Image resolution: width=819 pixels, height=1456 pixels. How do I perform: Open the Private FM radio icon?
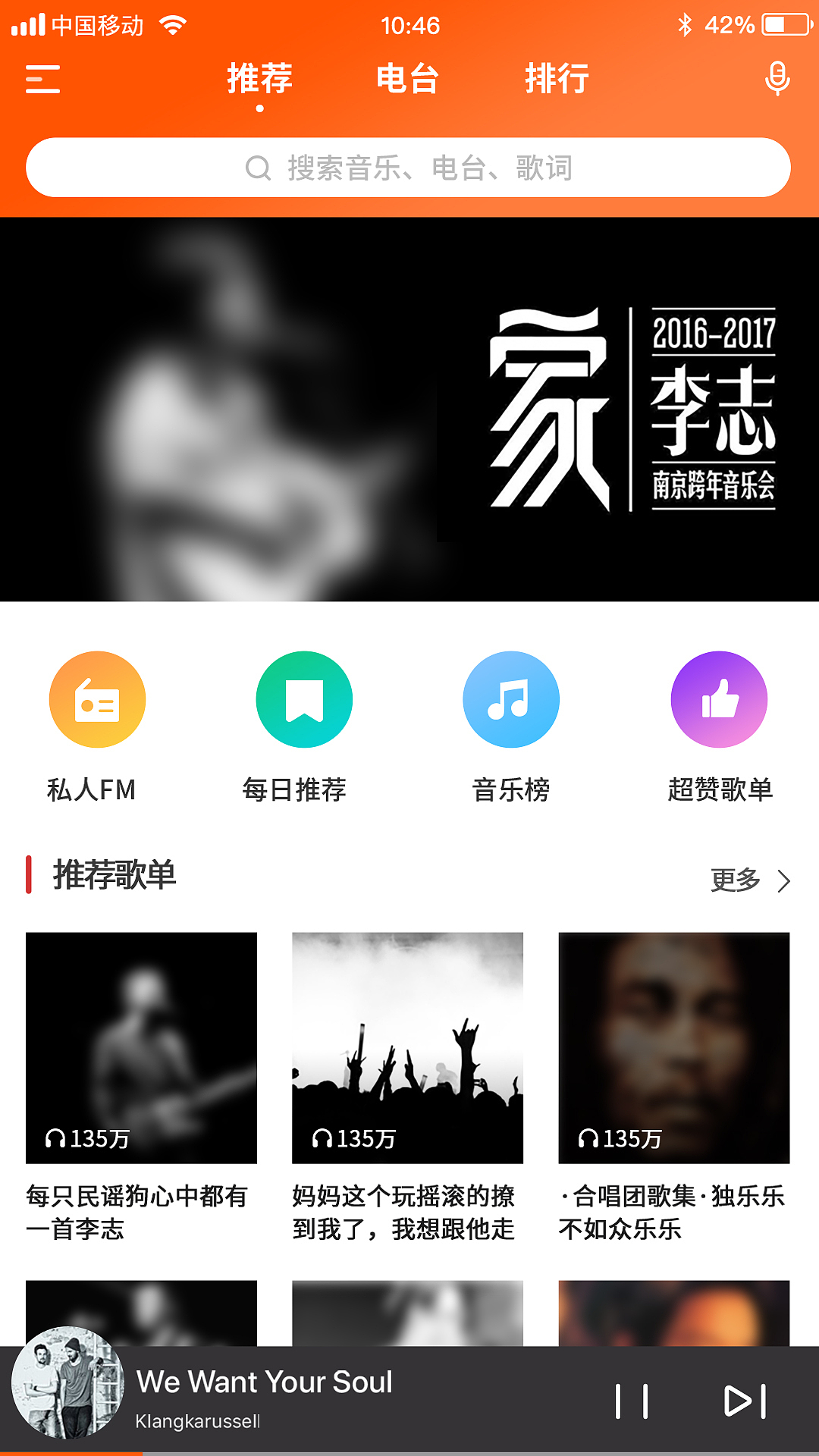(96, 699)
